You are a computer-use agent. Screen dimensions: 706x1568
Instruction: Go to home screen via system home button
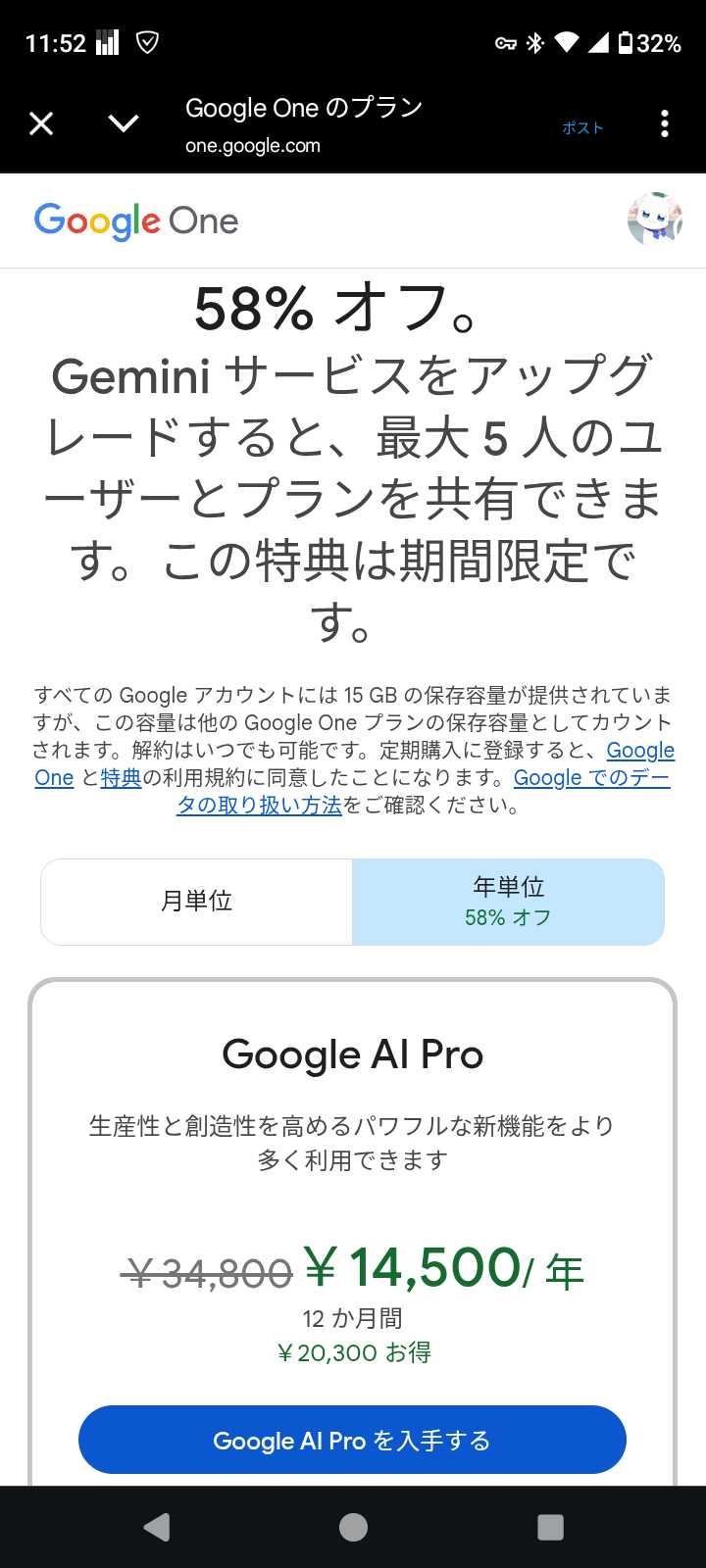point(353,1527)
